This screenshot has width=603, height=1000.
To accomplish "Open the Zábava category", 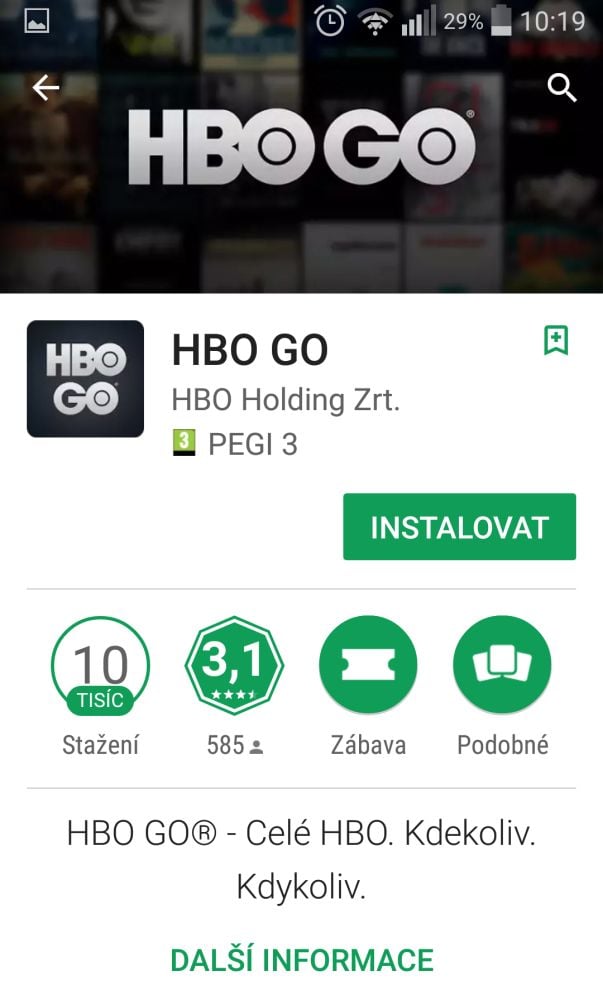I will click(368, 666).
